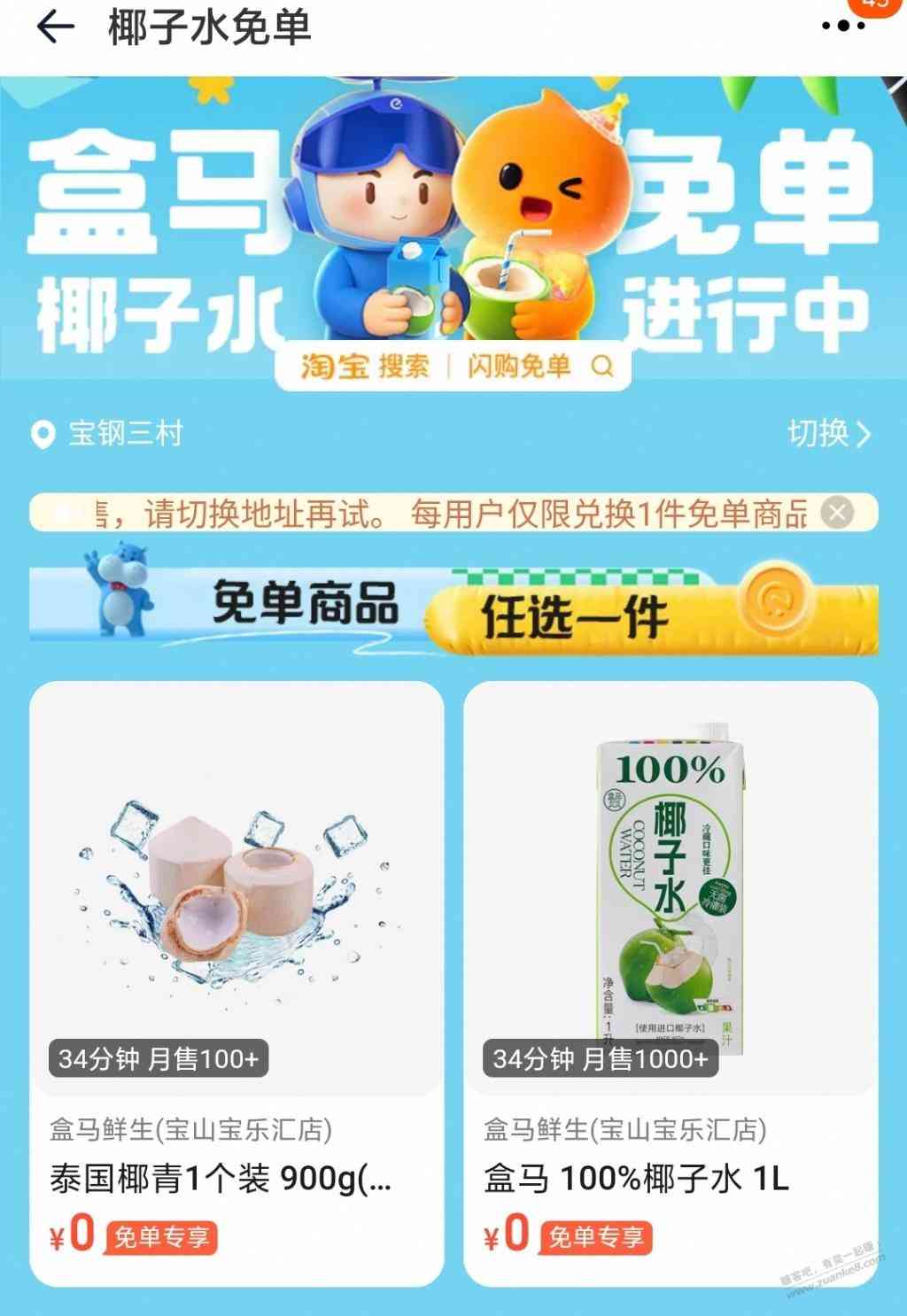
Task: Switch delivery address via 切换
Action: pyautogui.click(x=829, y=434)
